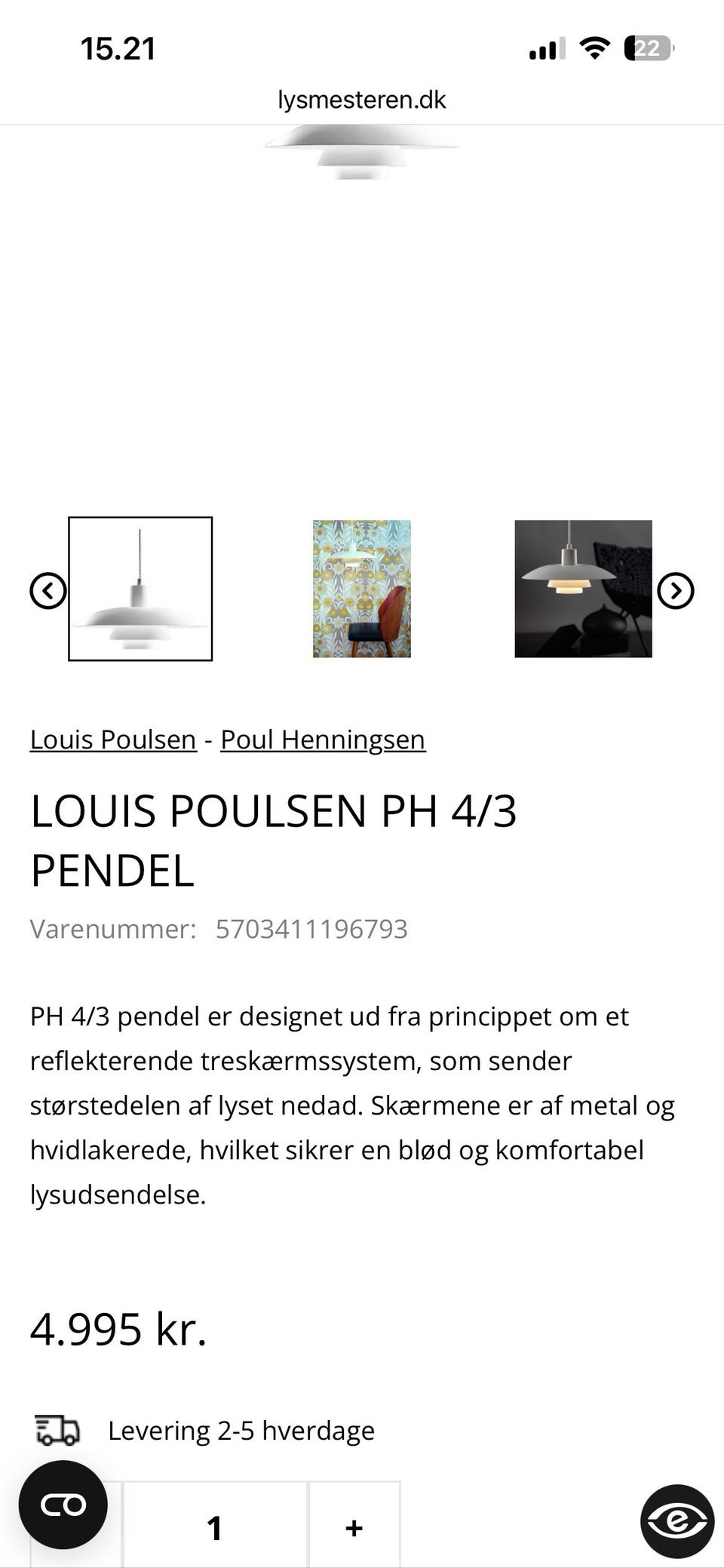The image size is (724, 1568).
Task: Select the wallpaper room scene thumbnail
Action: point(361,589)
